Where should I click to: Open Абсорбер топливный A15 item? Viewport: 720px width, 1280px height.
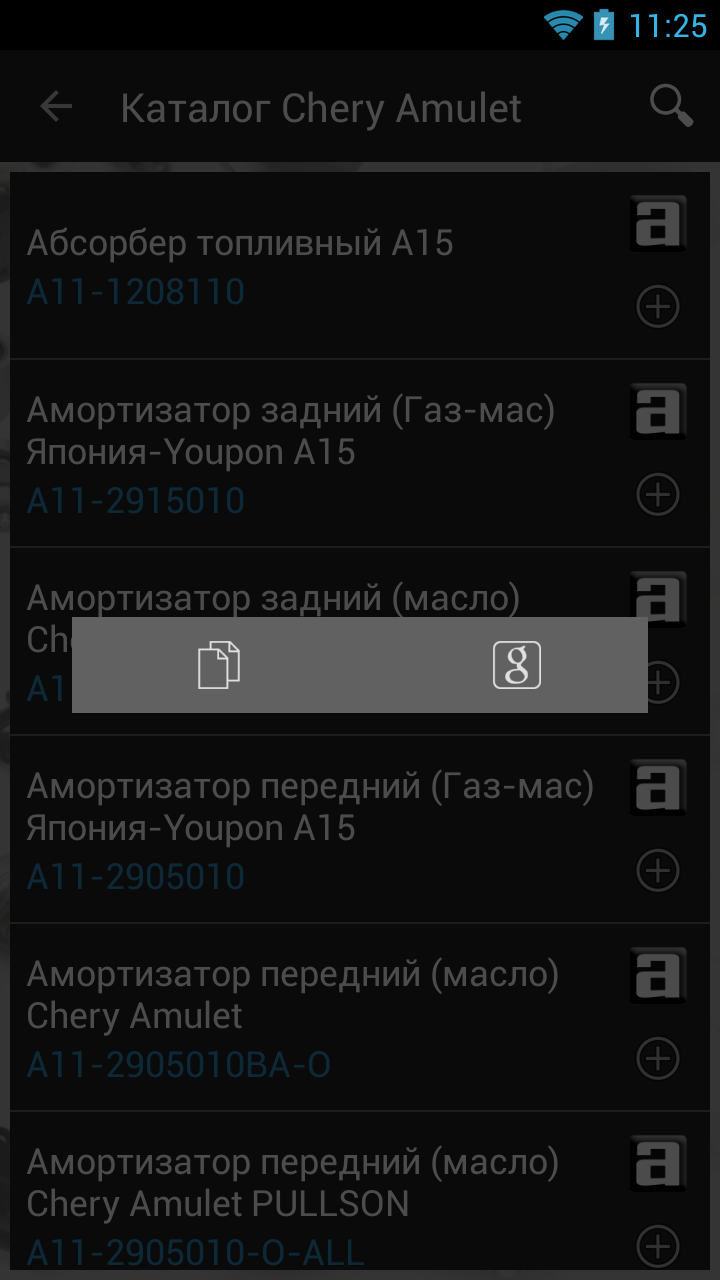tap(300, 266)
